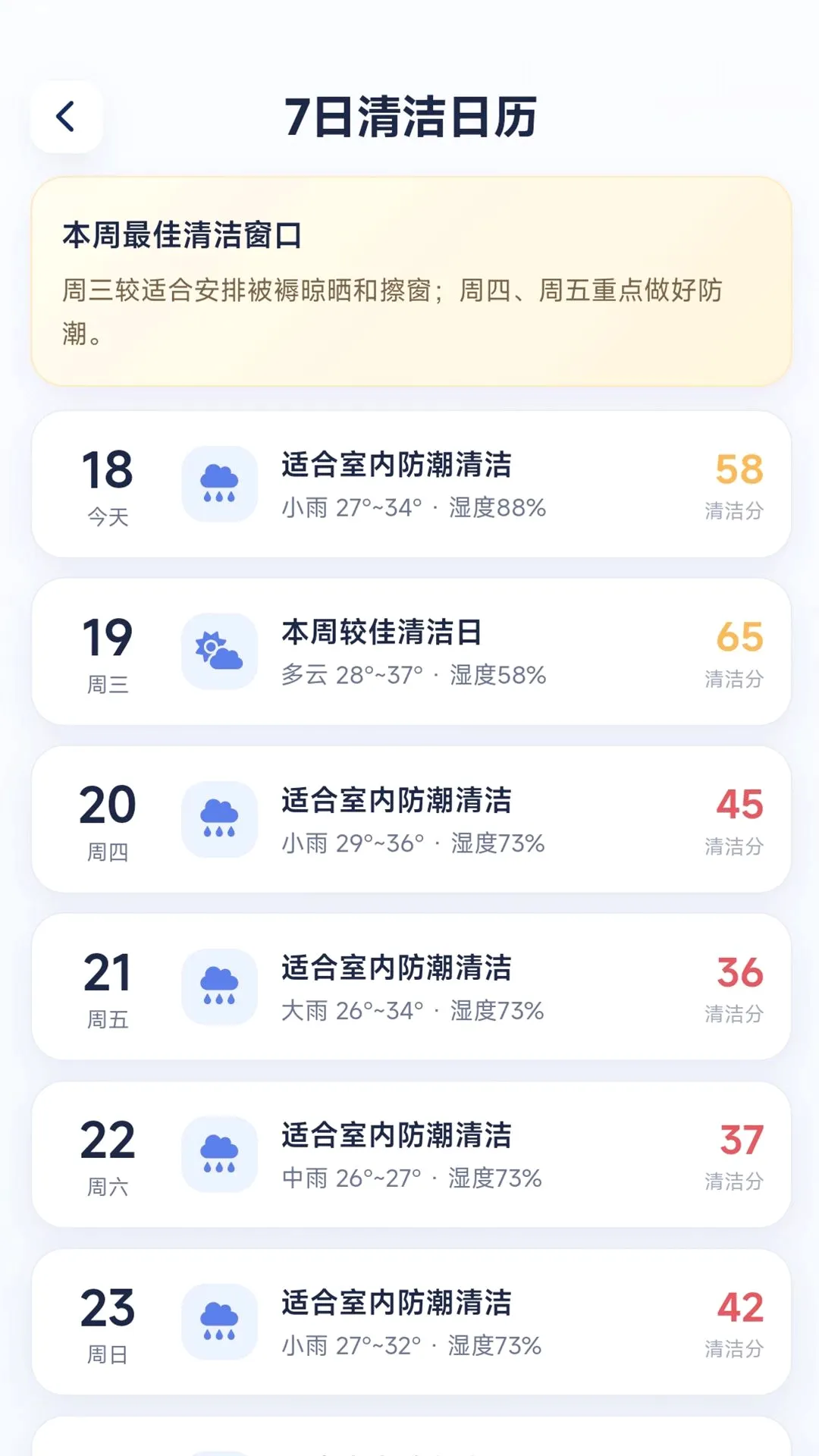View the 周五 card with 大雨 forecast
Viewport: 819px width, 1456px height.
pyautogui.click(x=411, y=987)
